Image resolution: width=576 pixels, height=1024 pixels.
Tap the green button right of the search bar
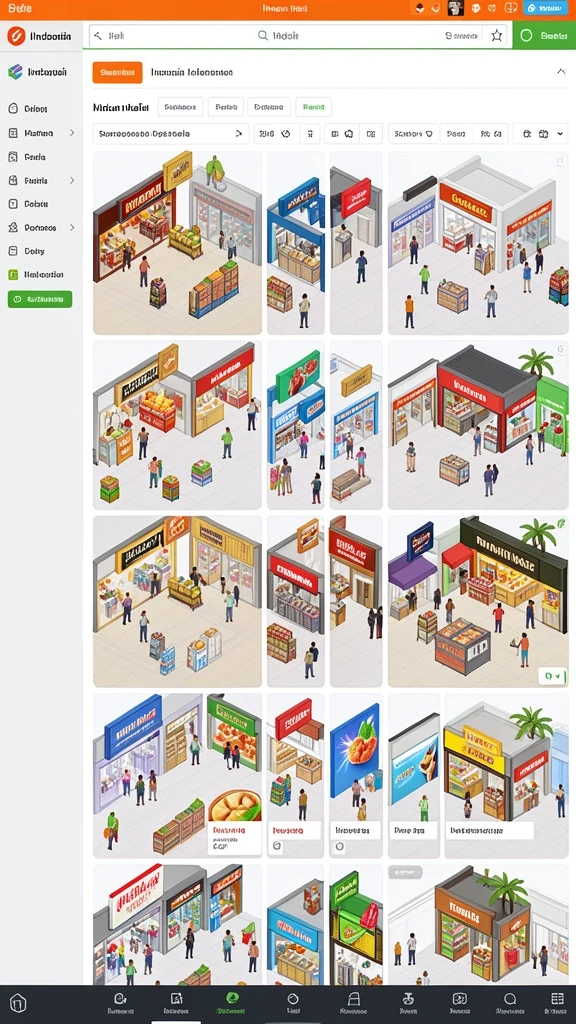coord(544,35)
